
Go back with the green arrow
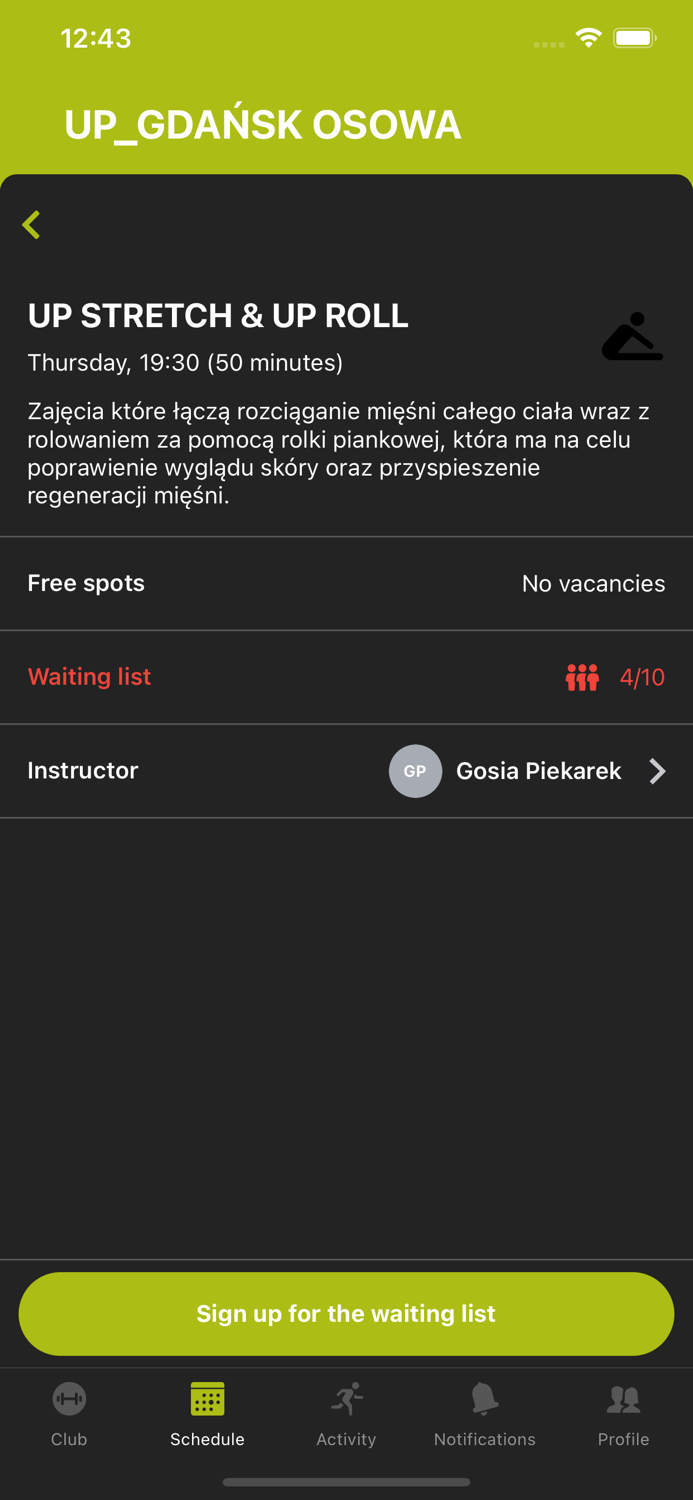coord(32,225)
